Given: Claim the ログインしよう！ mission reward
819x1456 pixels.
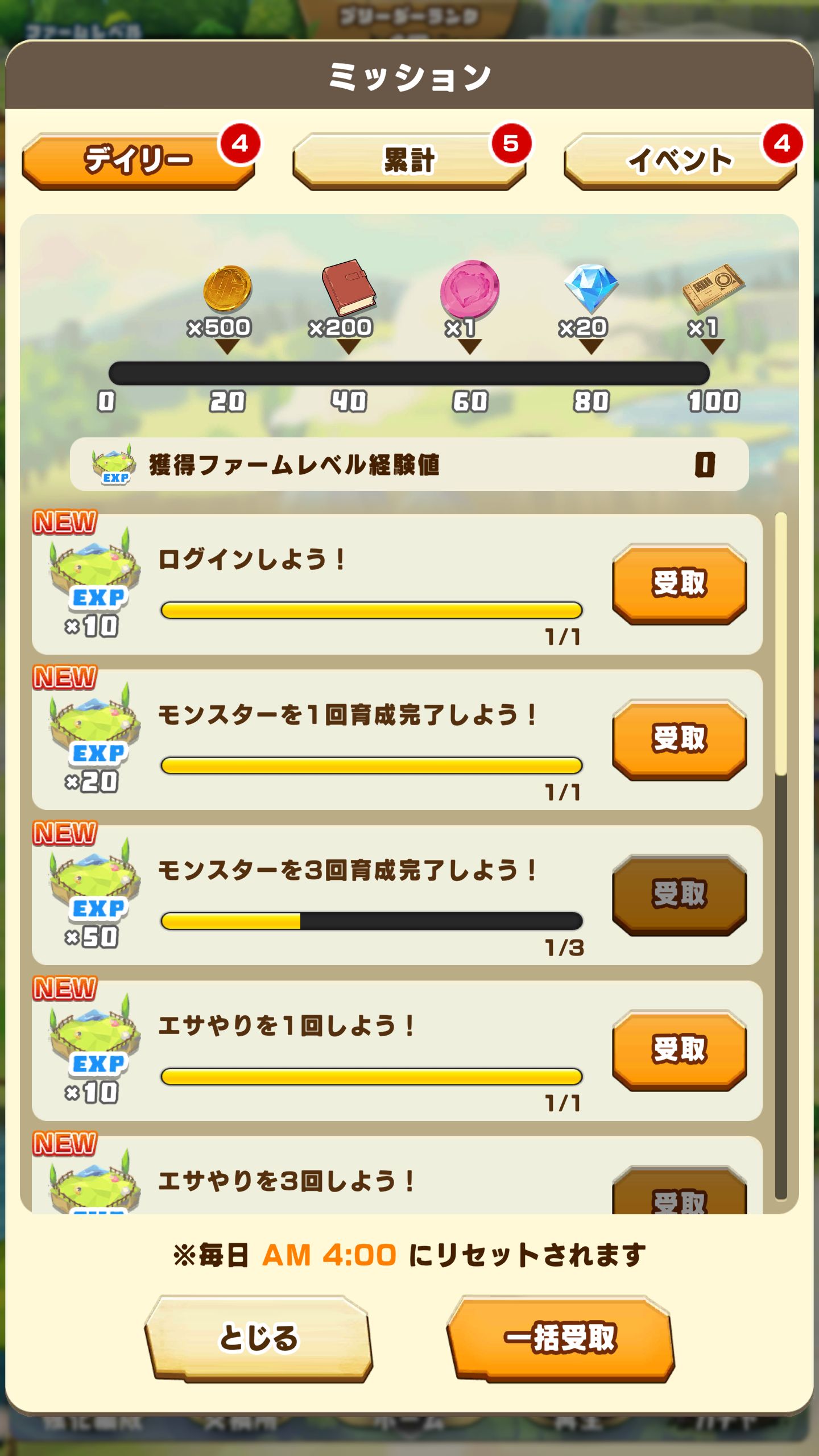Looking at the screenshot, I should (x=679, y=584).
